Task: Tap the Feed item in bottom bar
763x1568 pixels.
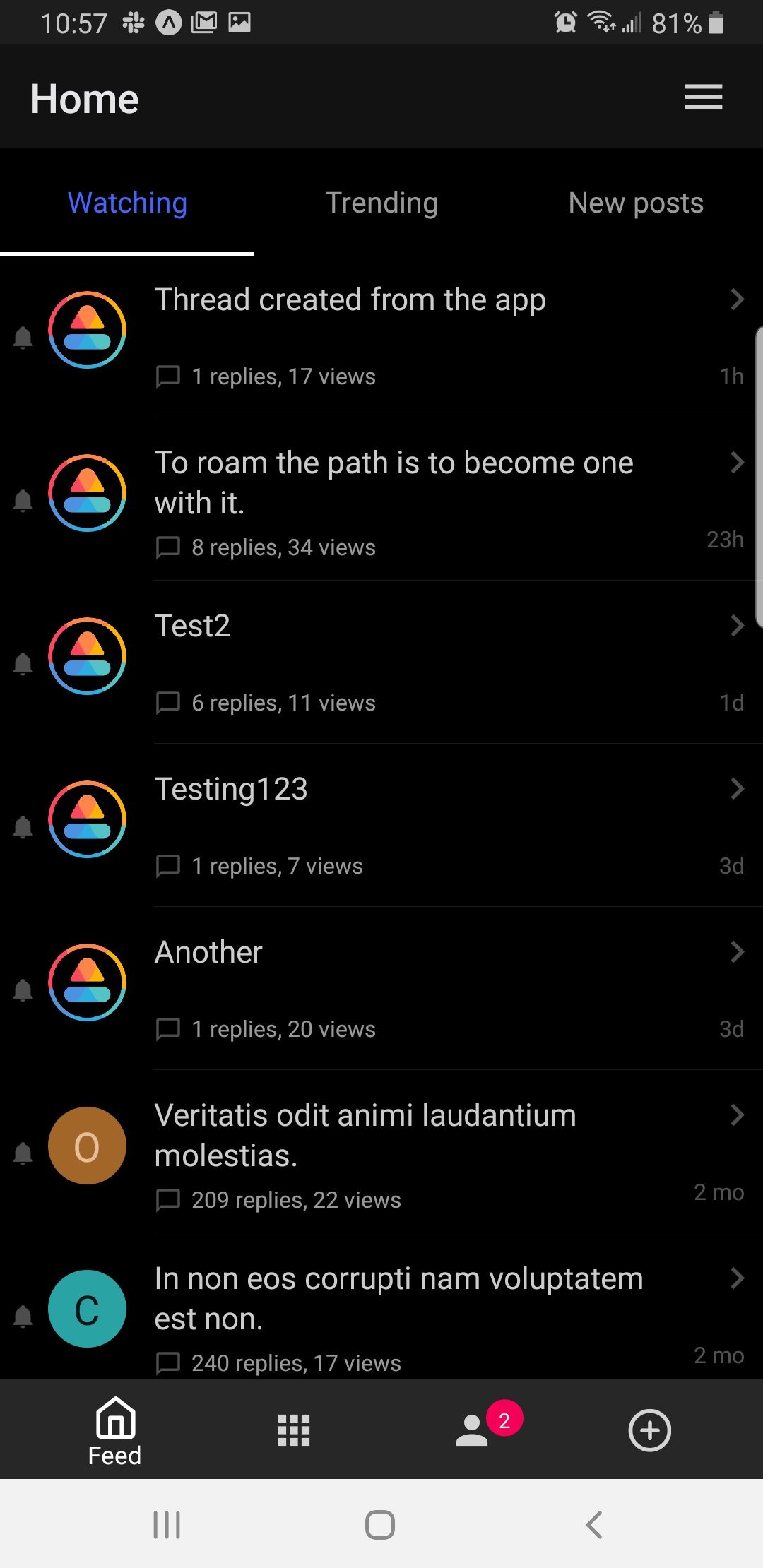Action: tap(115, 1430)
